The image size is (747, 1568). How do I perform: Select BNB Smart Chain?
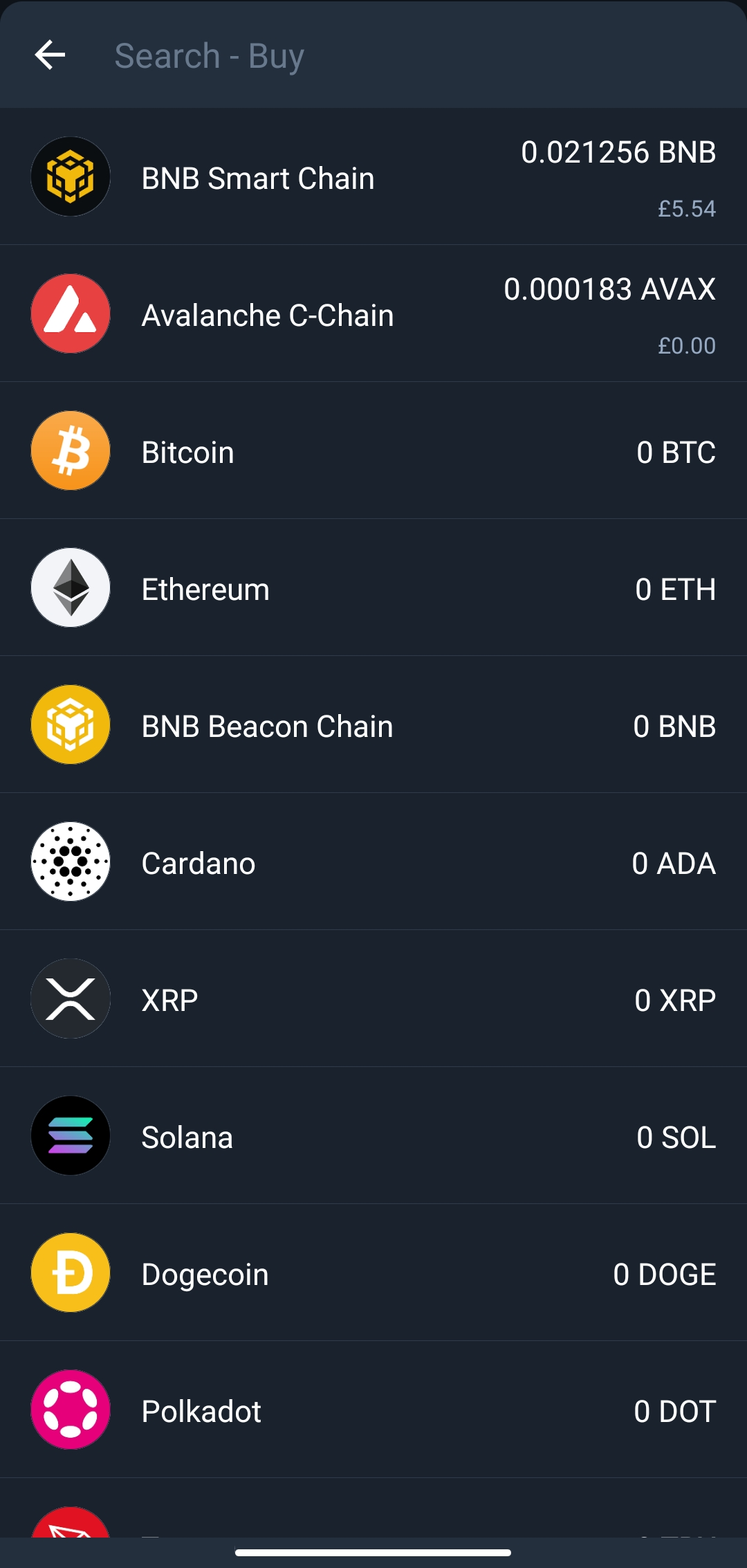(373, 176)
